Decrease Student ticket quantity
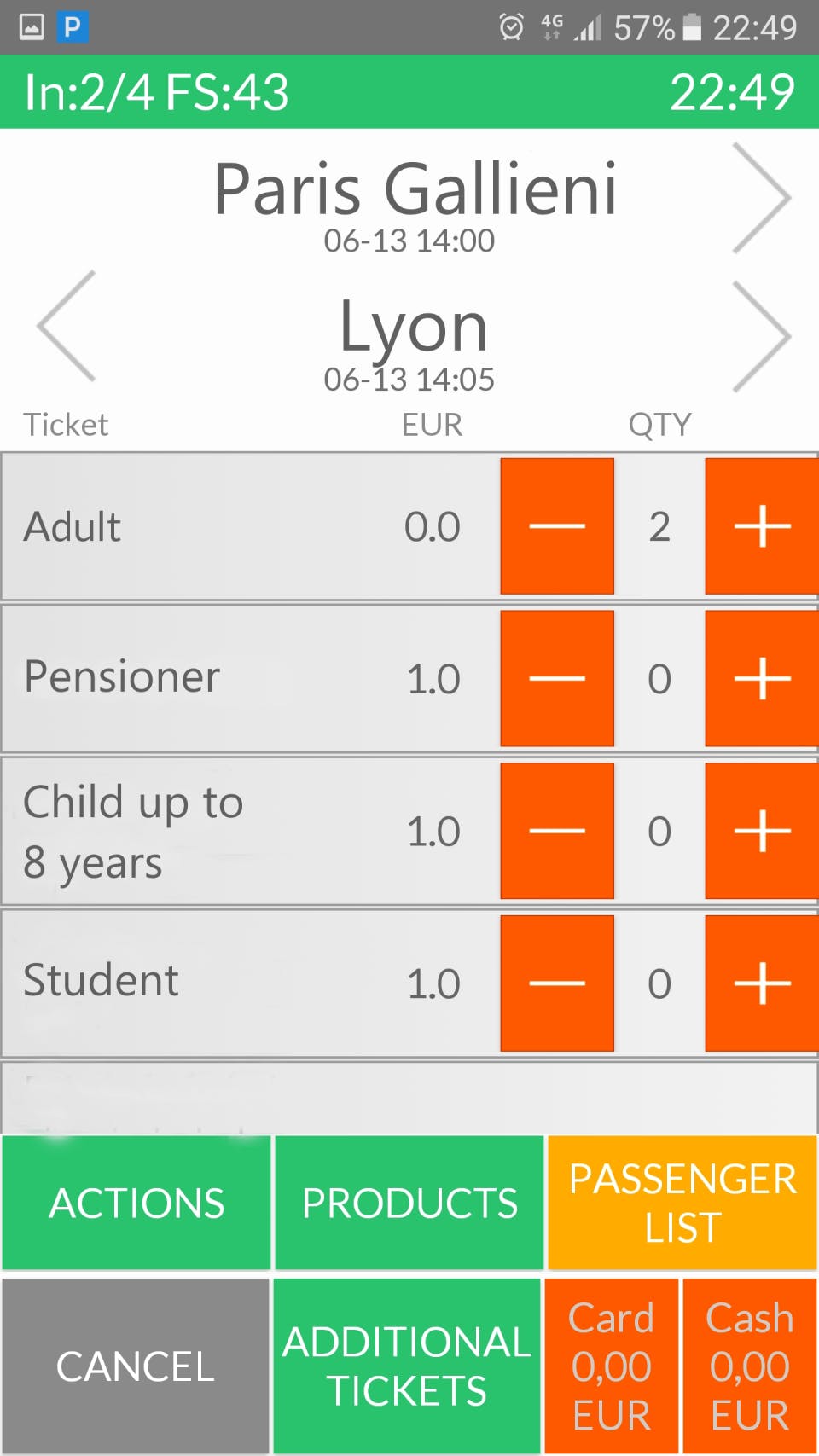Screen dimensions: 819x1456 pos(557,983)
